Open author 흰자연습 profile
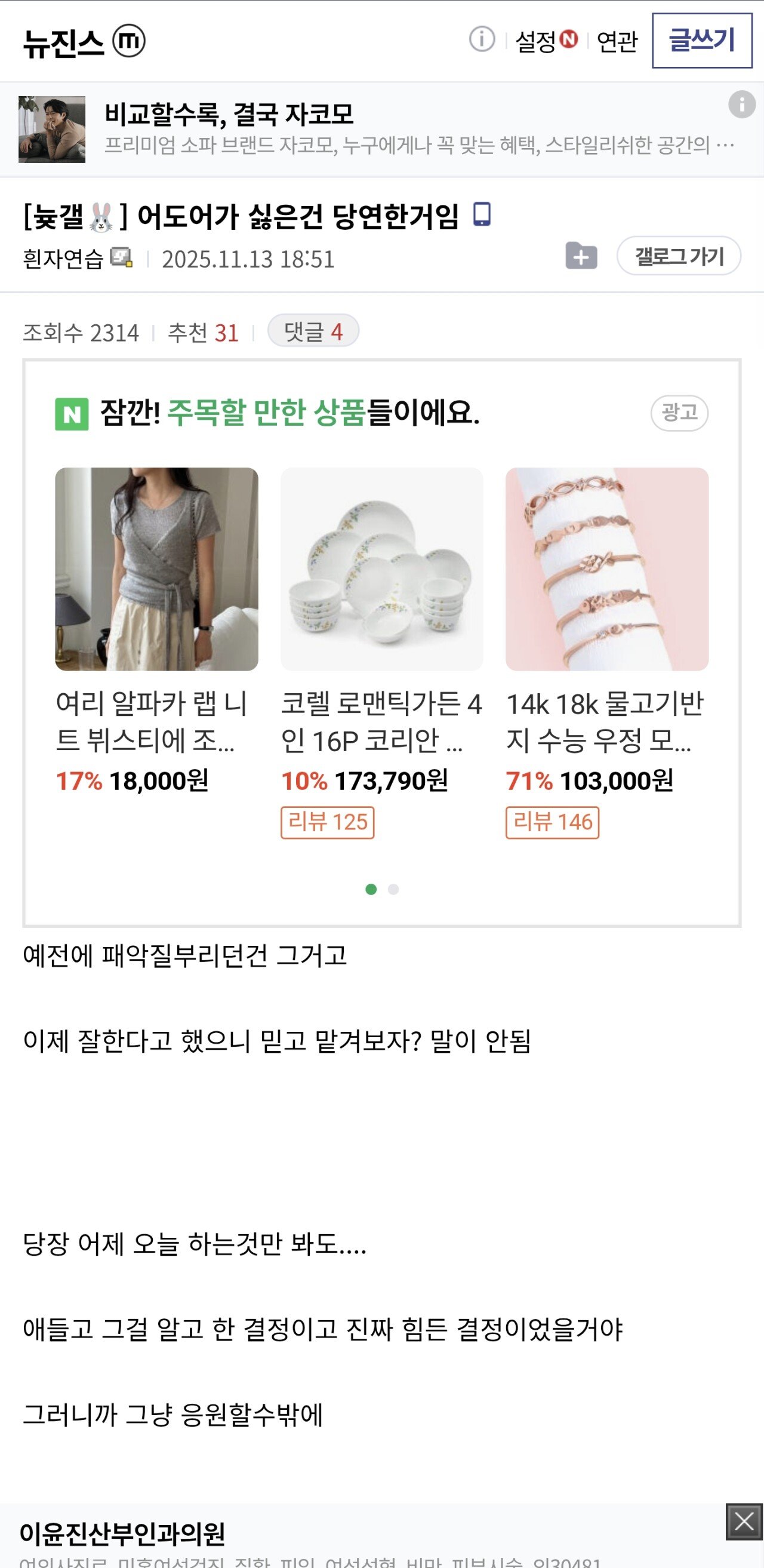This screenshot has height=1568, width=764. point(63,259)
